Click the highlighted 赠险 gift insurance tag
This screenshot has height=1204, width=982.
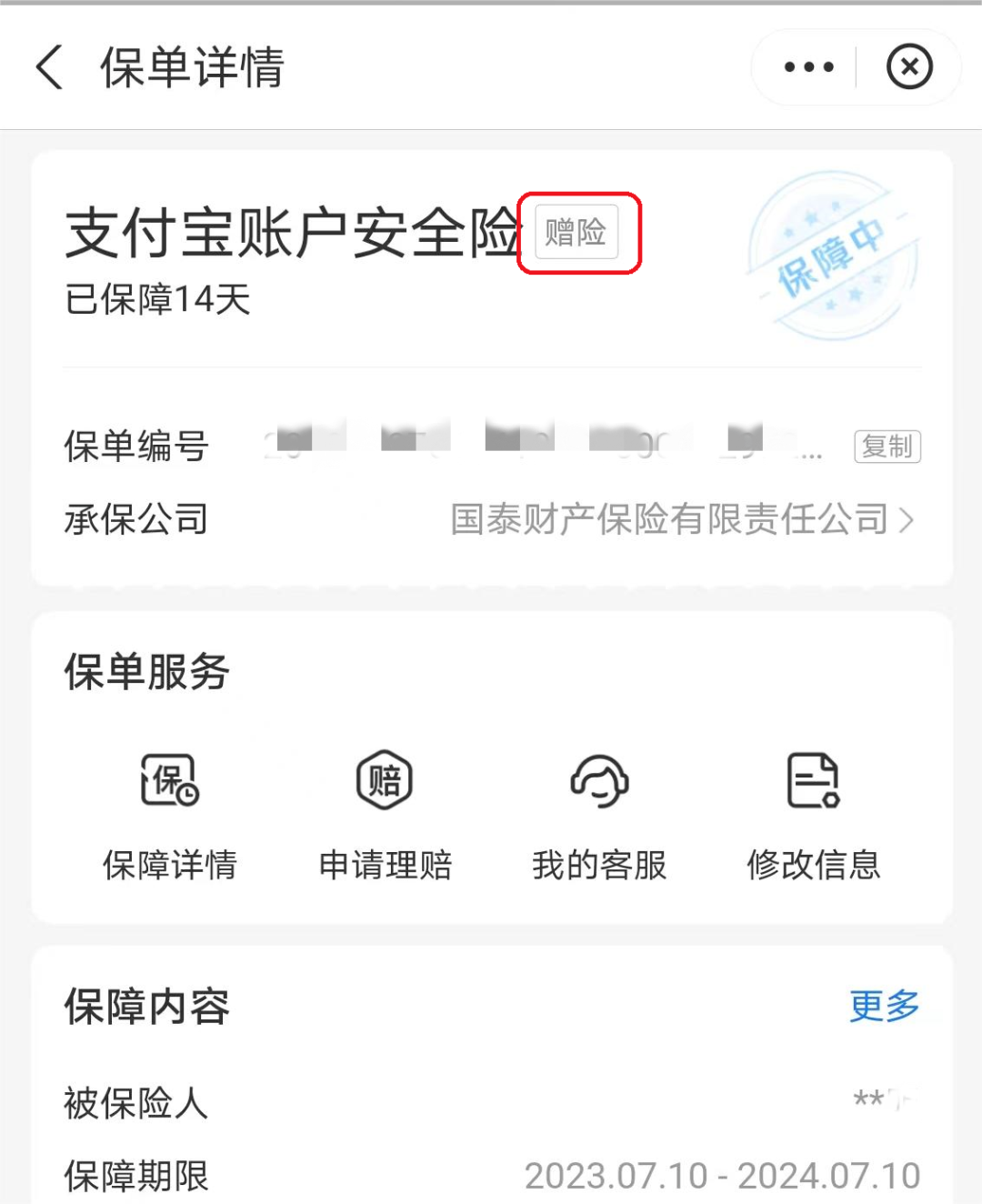tap(576, 232)
